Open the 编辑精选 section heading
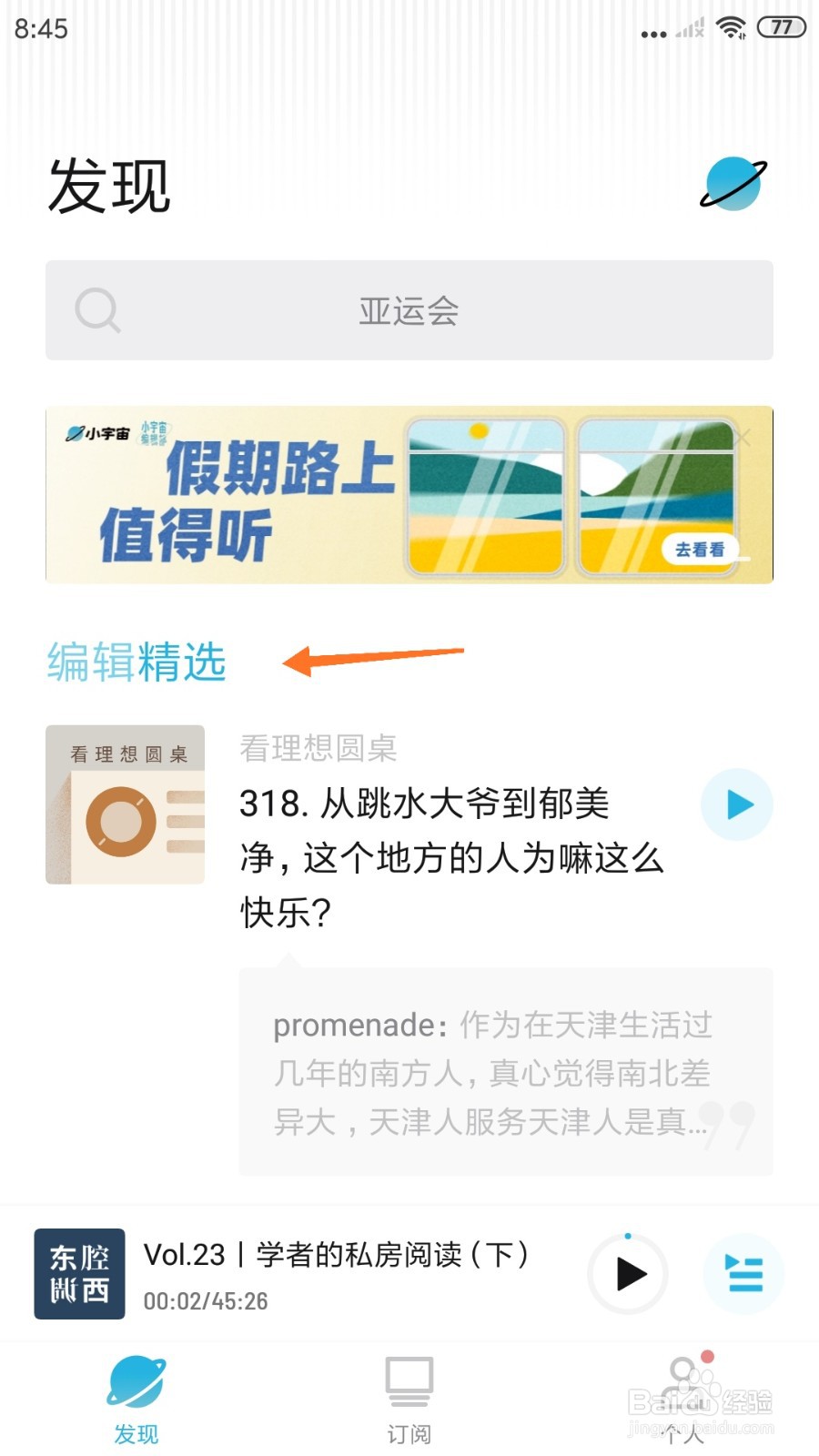 point(136,662)
